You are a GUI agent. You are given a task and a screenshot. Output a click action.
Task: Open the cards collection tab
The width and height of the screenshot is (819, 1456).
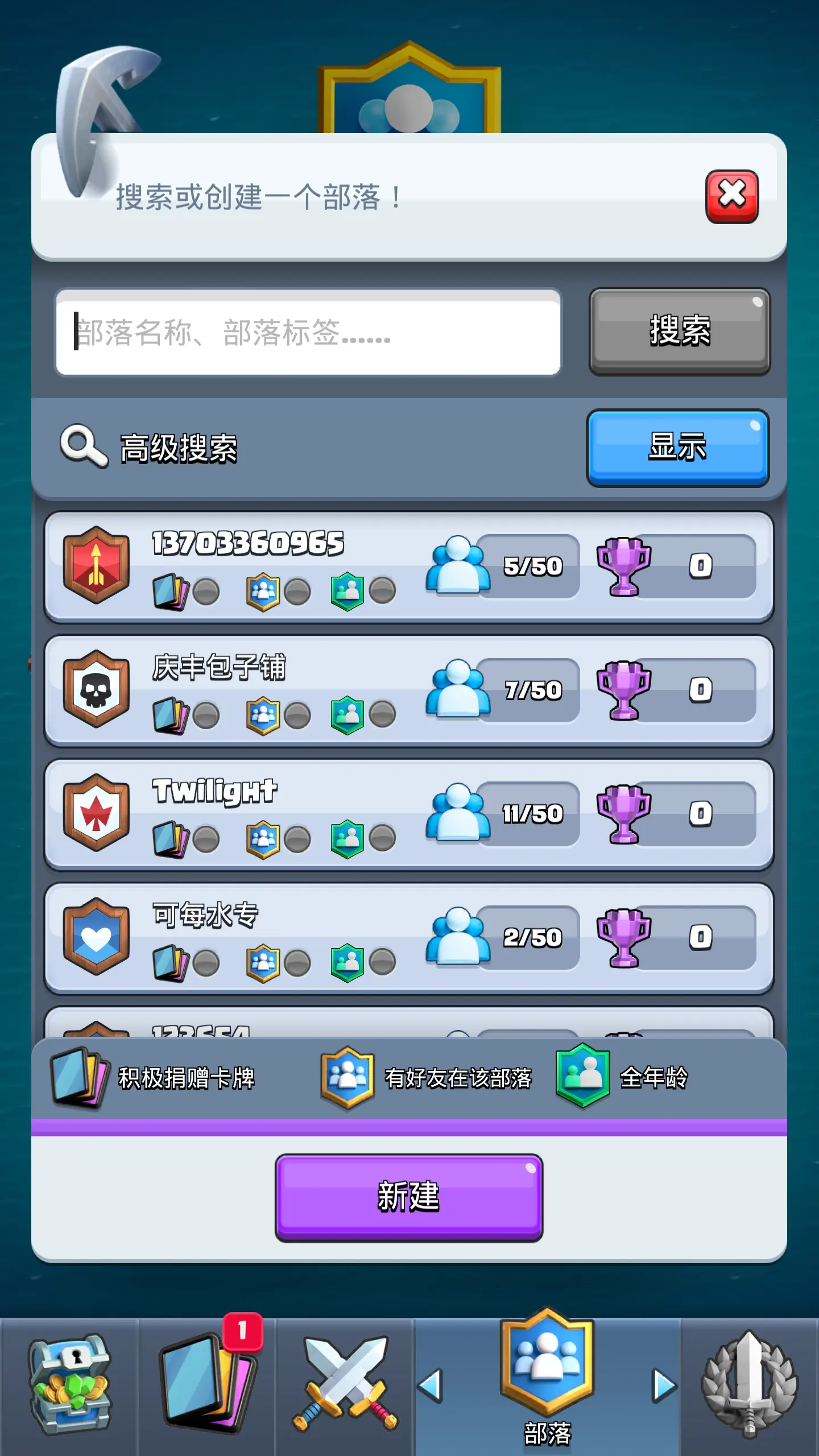(207, 1385)
